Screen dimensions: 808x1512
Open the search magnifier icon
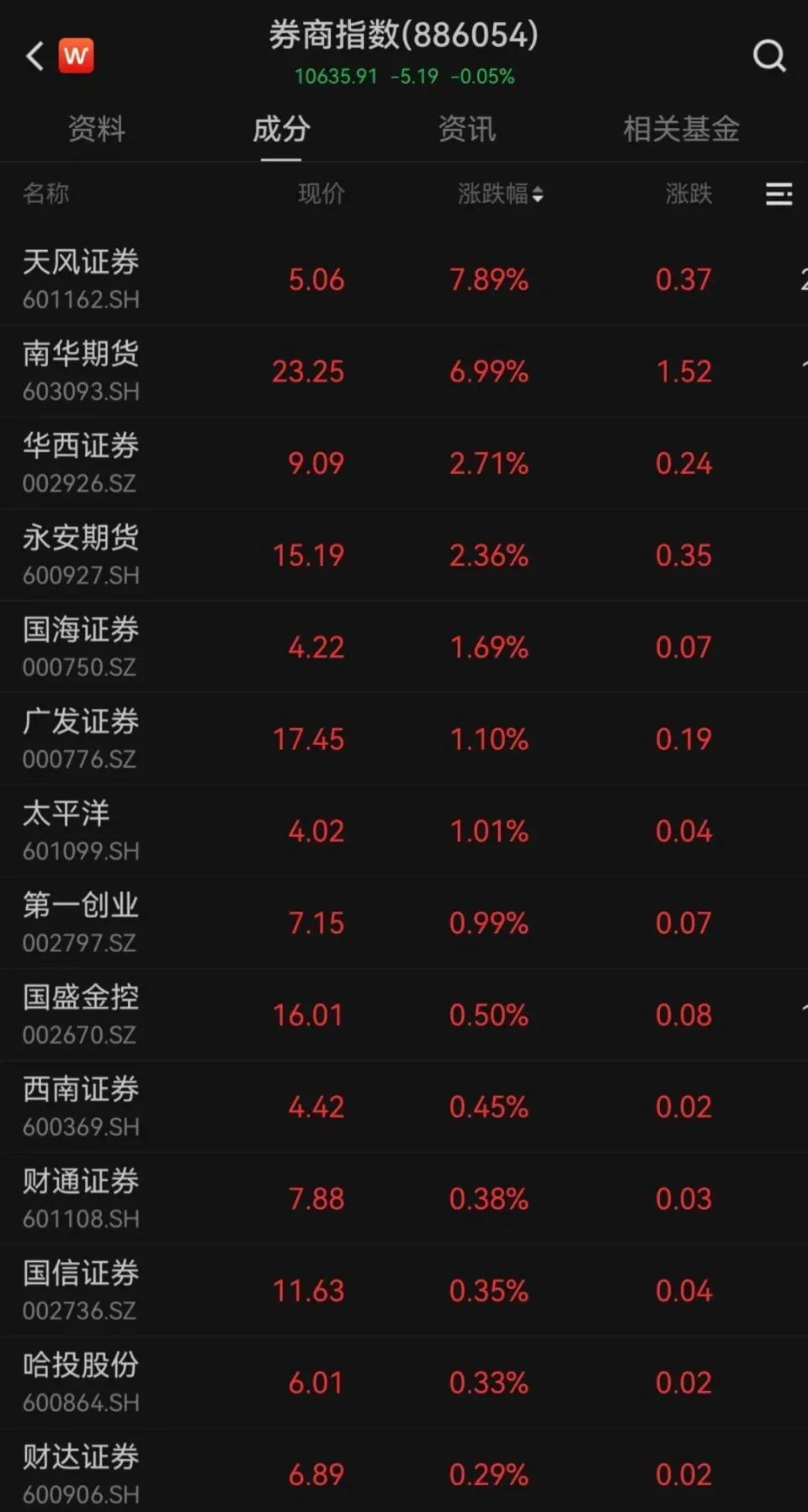[768, 56]
